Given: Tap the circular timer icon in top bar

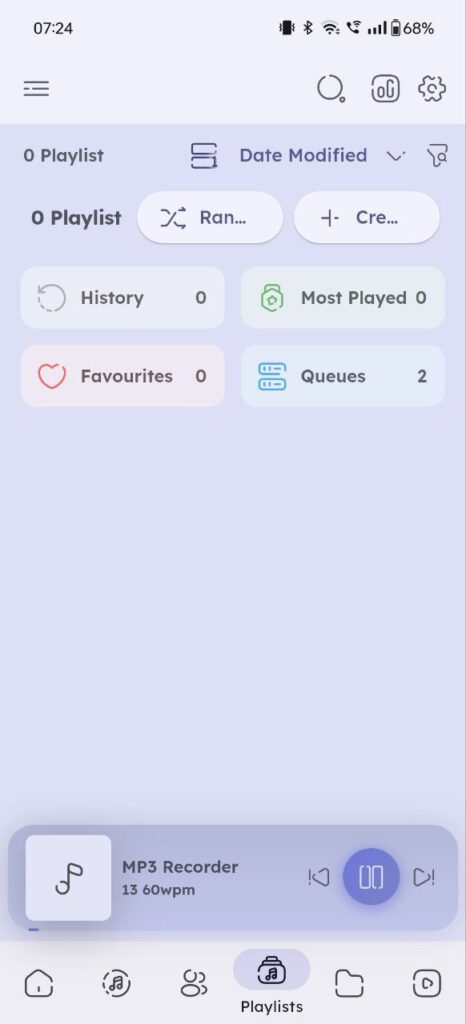Looking at the screenshot, I should (x=331, y=88).
